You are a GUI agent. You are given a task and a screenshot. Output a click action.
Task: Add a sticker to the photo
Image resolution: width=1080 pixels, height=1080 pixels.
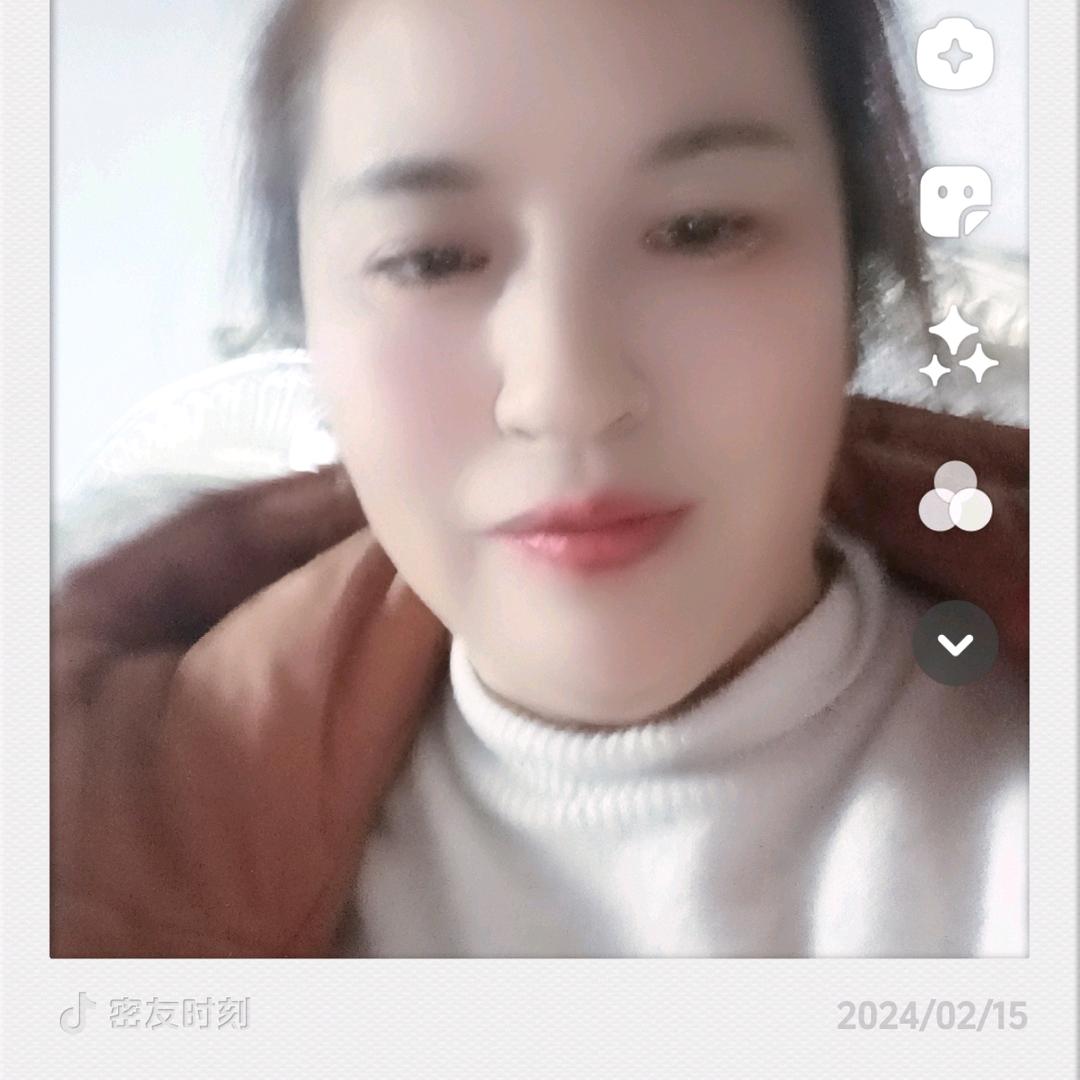955,201
